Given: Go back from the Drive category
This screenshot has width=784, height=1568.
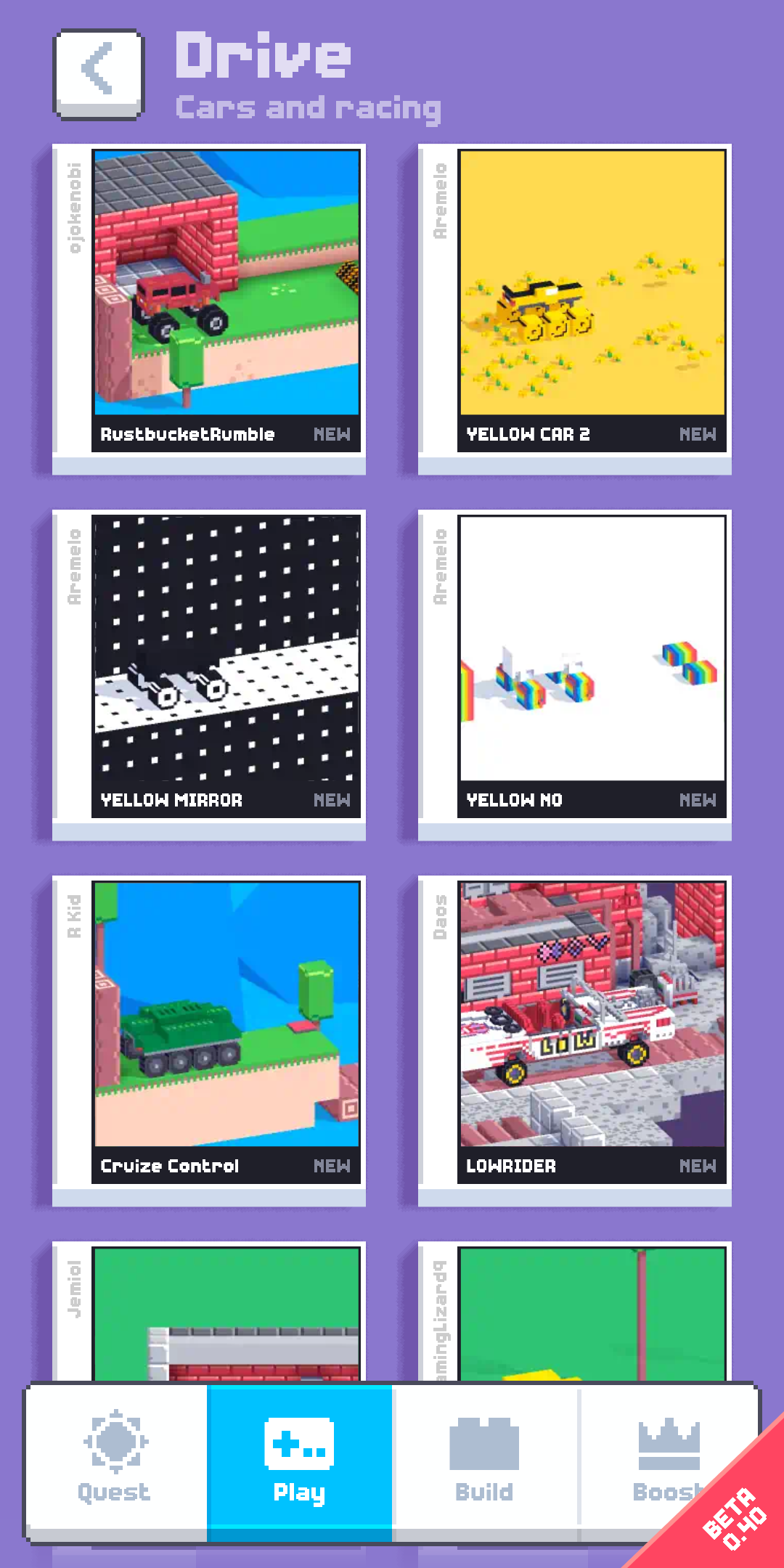Looking at the screenshot, I should point(99,74).
